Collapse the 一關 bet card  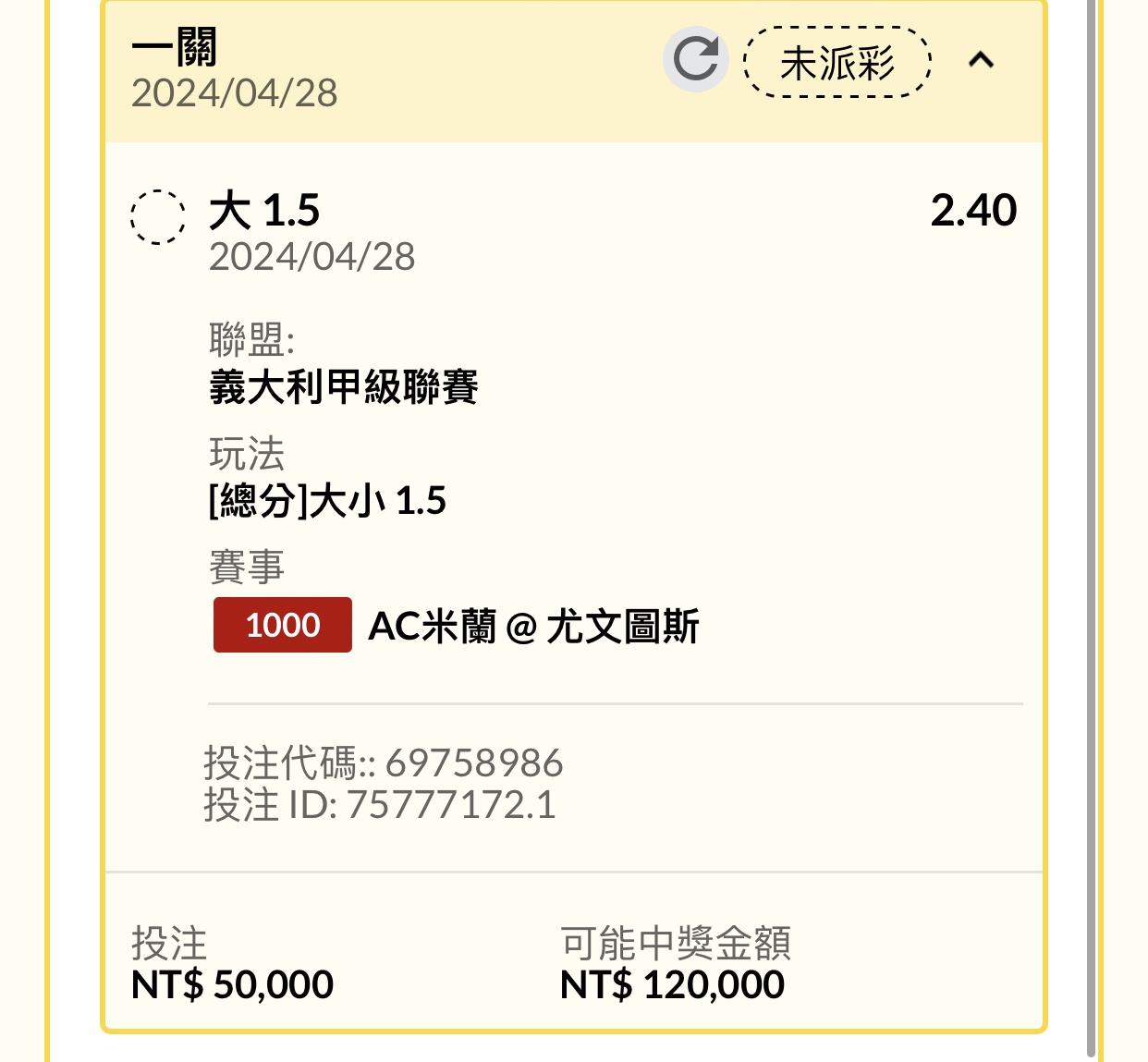981,61
